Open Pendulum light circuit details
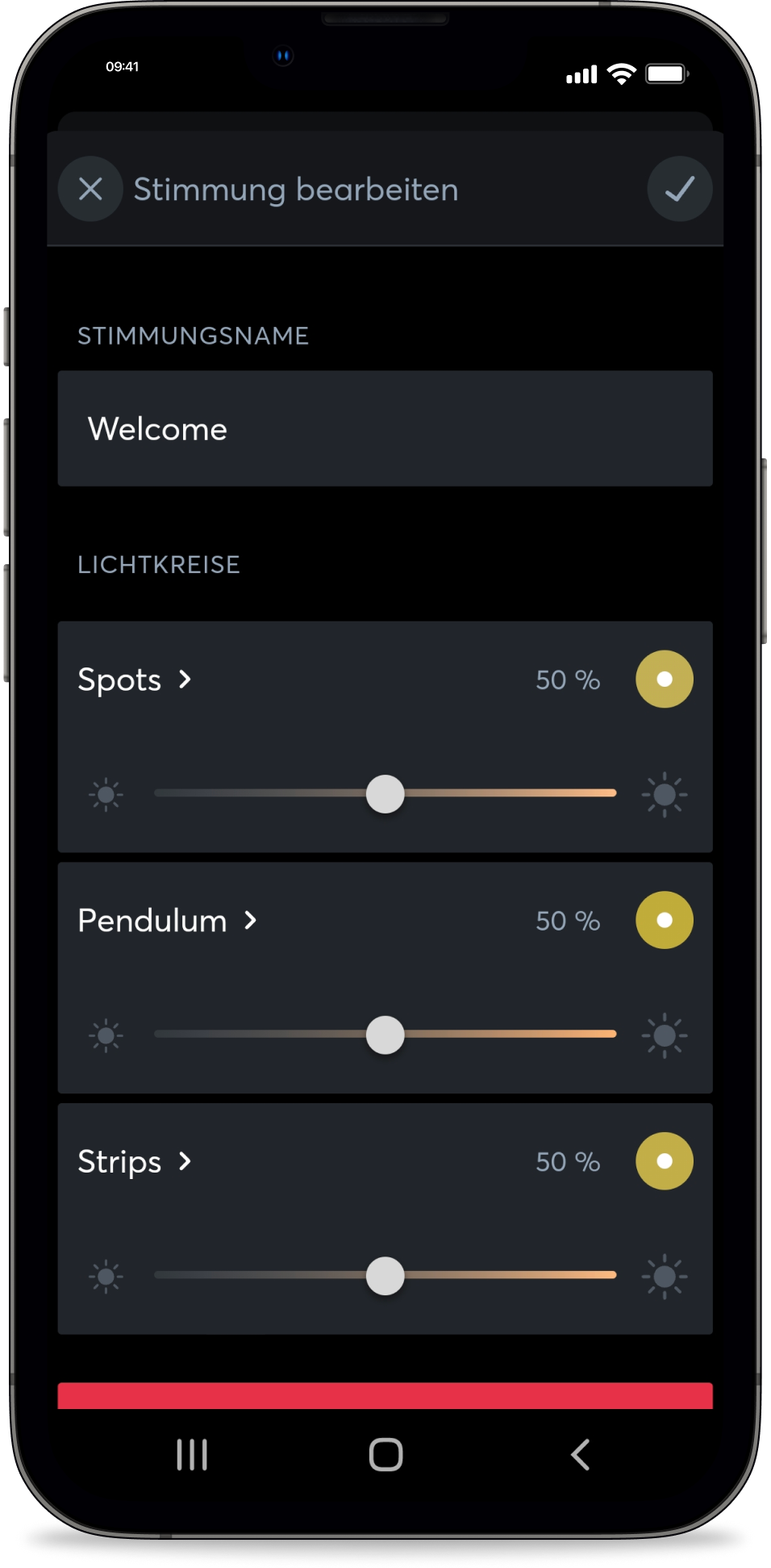Screen dimensions: 771x1568 pyautogui.click(x=167, y=921)
